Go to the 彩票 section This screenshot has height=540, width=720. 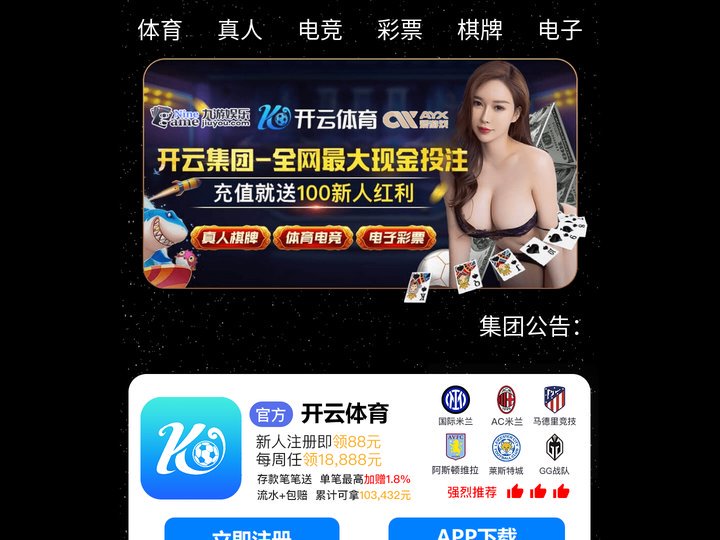(x=400, y=30)
